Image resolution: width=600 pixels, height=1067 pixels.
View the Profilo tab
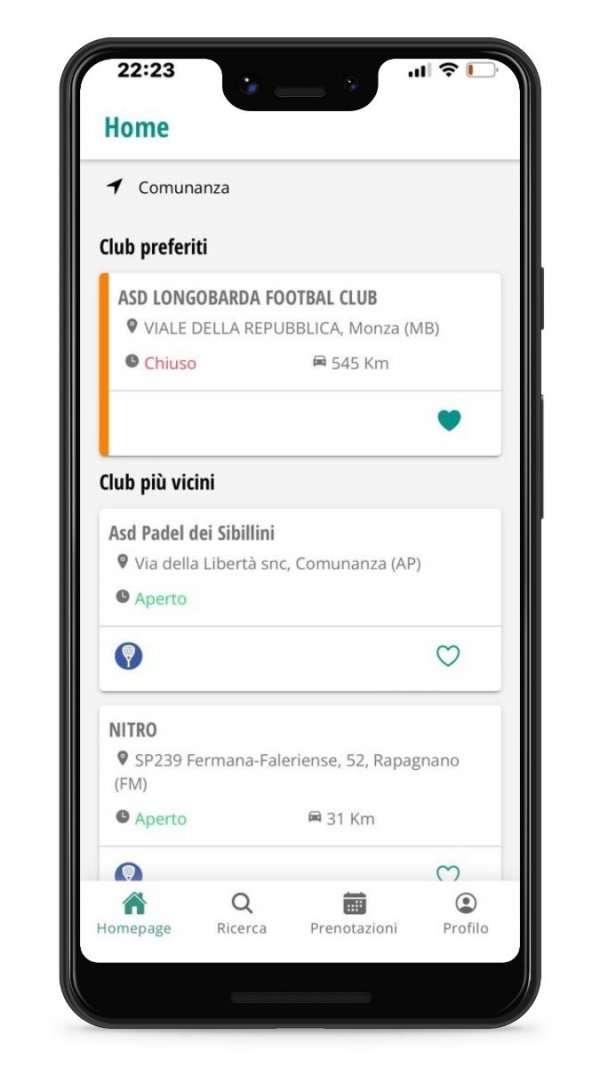(x=466, y=913)
